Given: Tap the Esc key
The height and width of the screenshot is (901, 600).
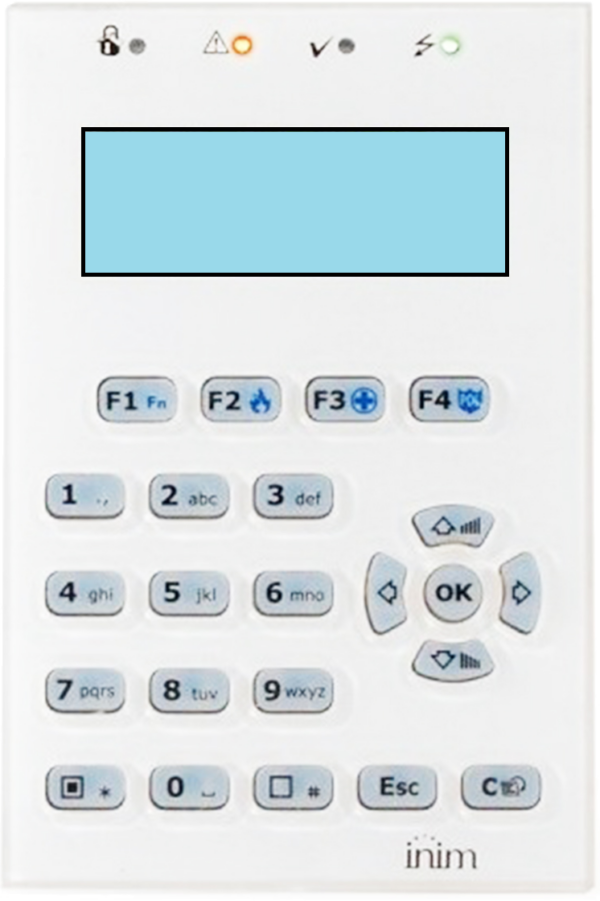Looking at the screenshot, I should pyautogui.click(x=397, y=788).
